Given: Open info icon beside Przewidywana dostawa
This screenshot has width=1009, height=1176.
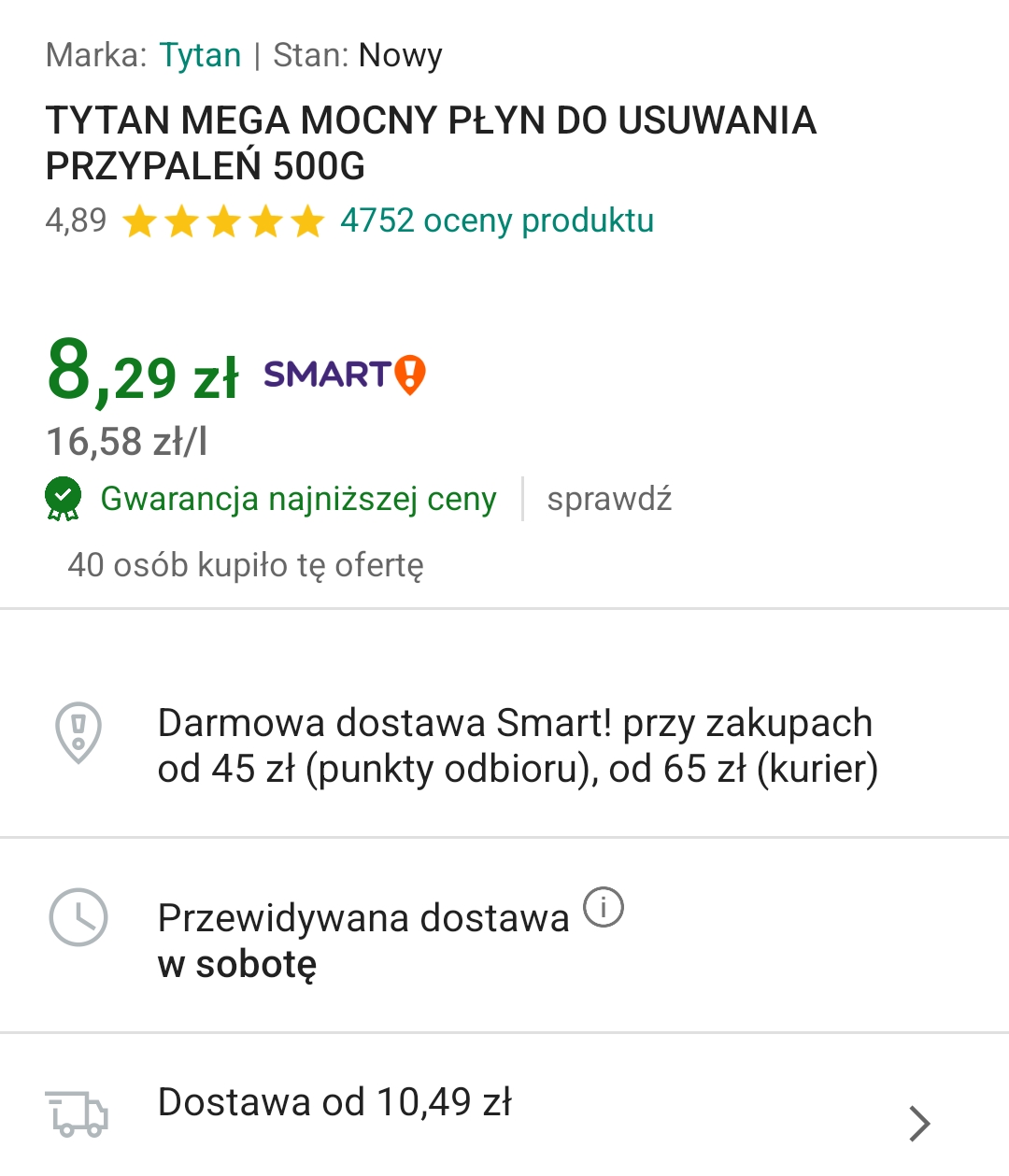Looking at the screenshot, I should 604,907.
